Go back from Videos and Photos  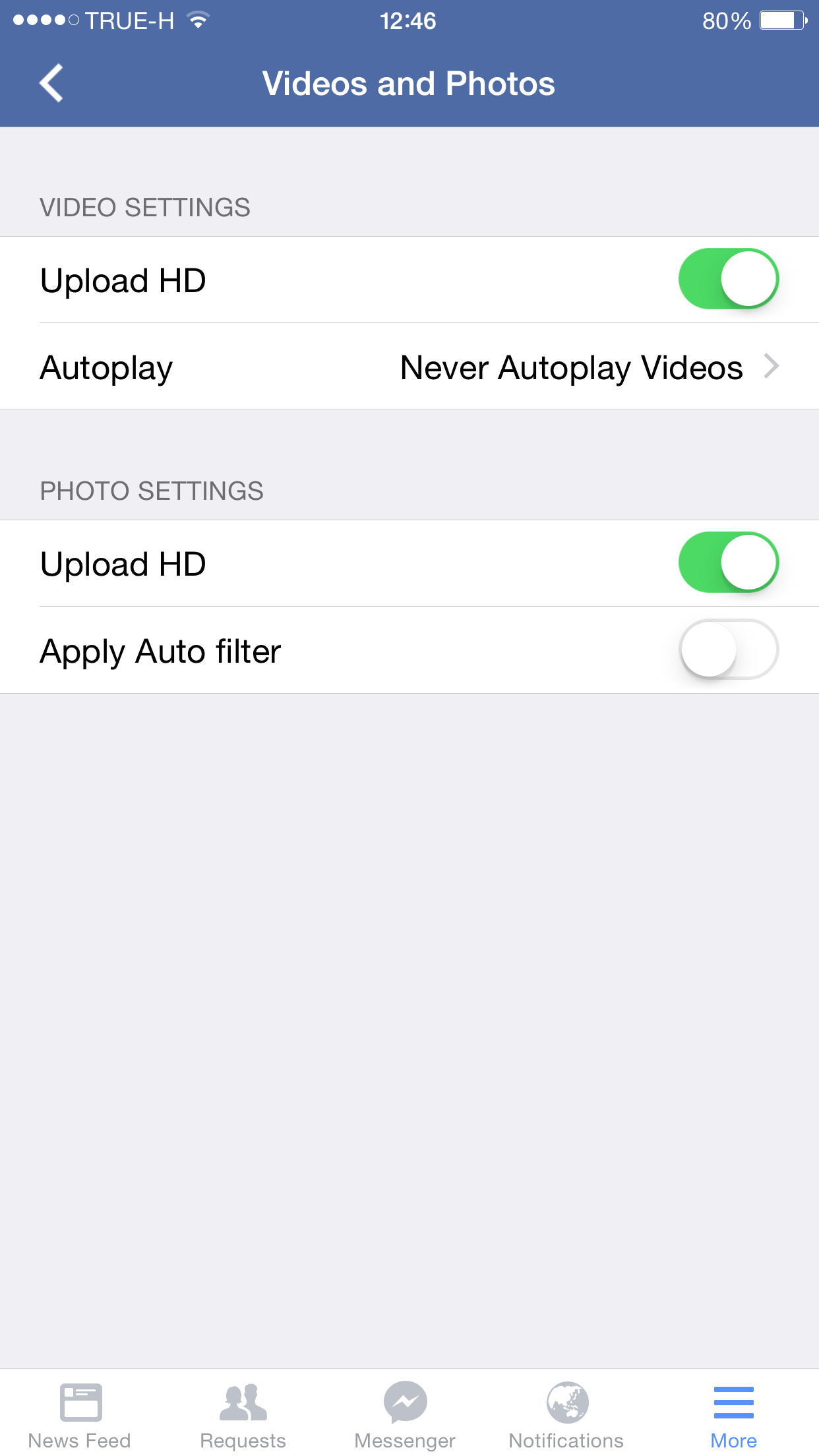pyautogui.click(x=51, y=83)
